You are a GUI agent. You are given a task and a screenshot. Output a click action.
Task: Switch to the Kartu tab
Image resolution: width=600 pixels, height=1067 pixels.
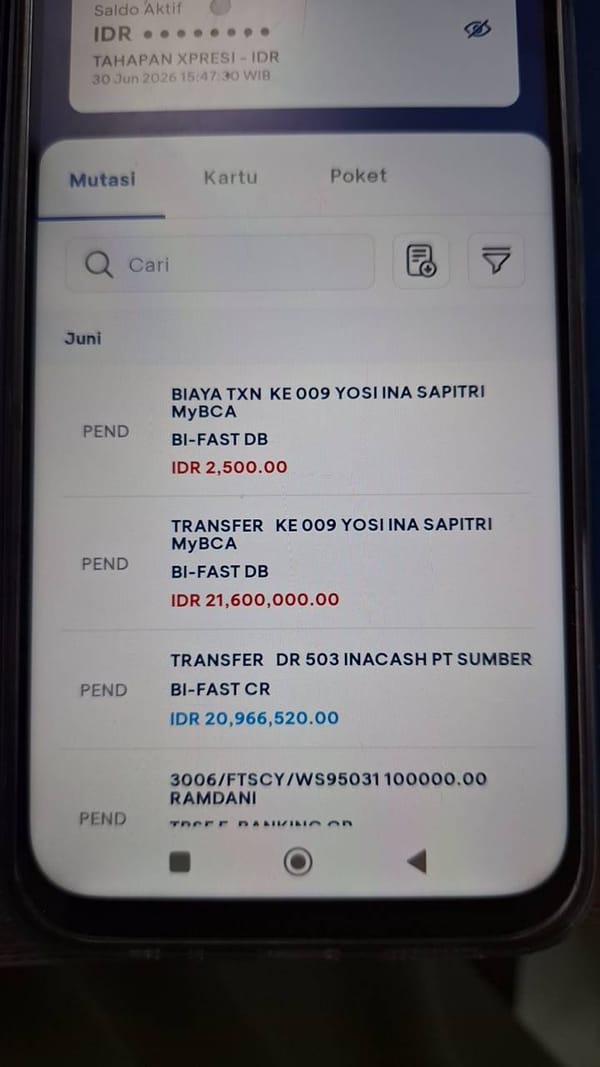point(231,178)
